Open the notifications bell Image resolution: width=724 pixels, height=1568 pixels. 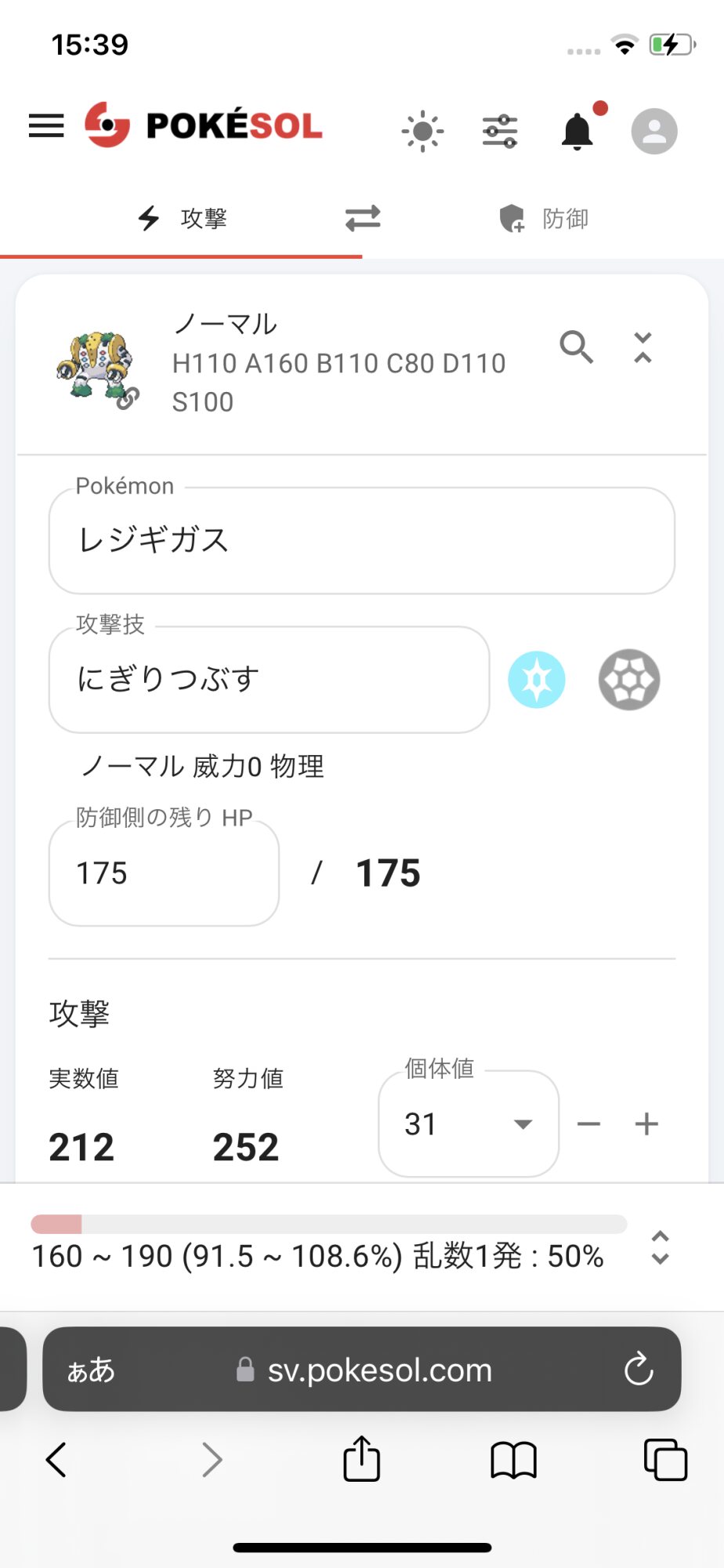coord(577,131)
